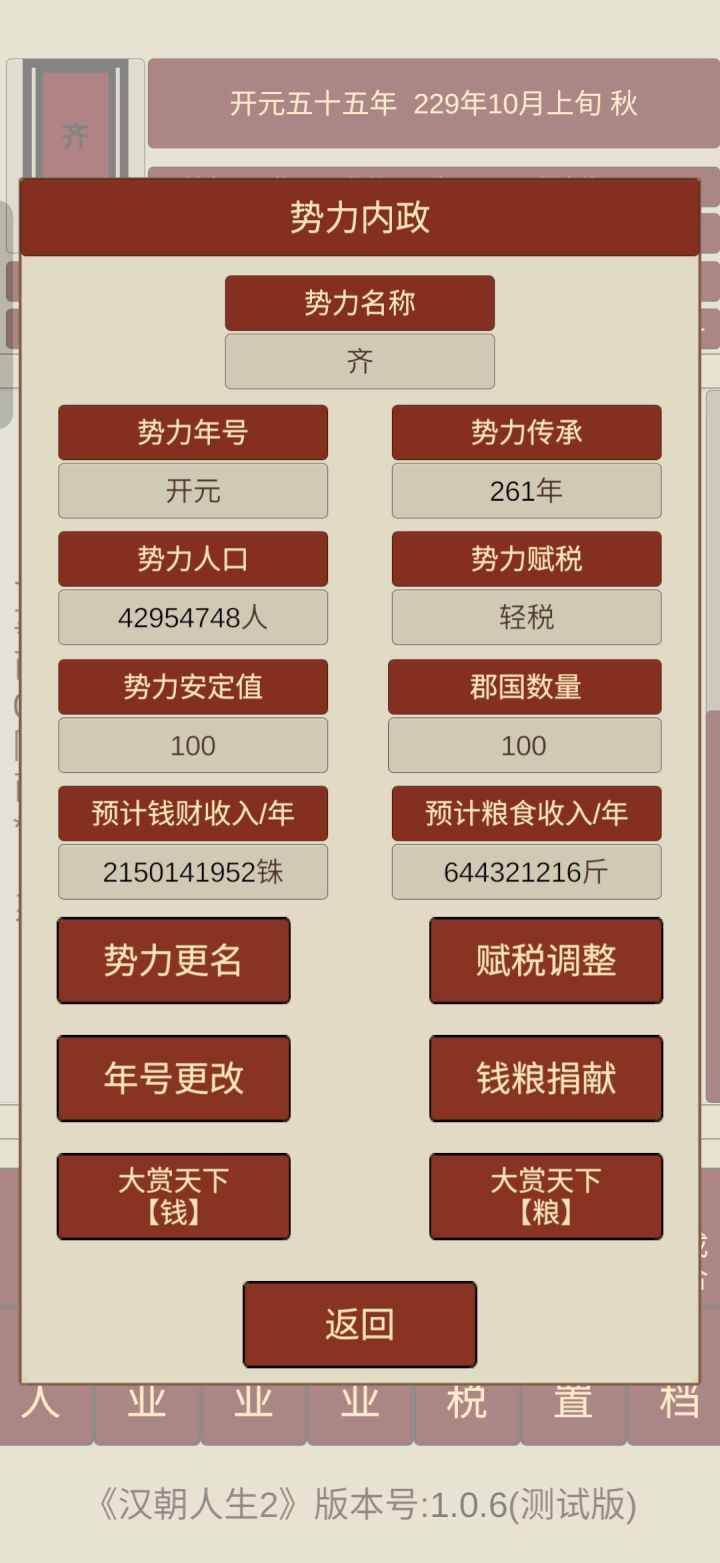
Task: Select the 轻税 light tax value
Action: [527, 617]
